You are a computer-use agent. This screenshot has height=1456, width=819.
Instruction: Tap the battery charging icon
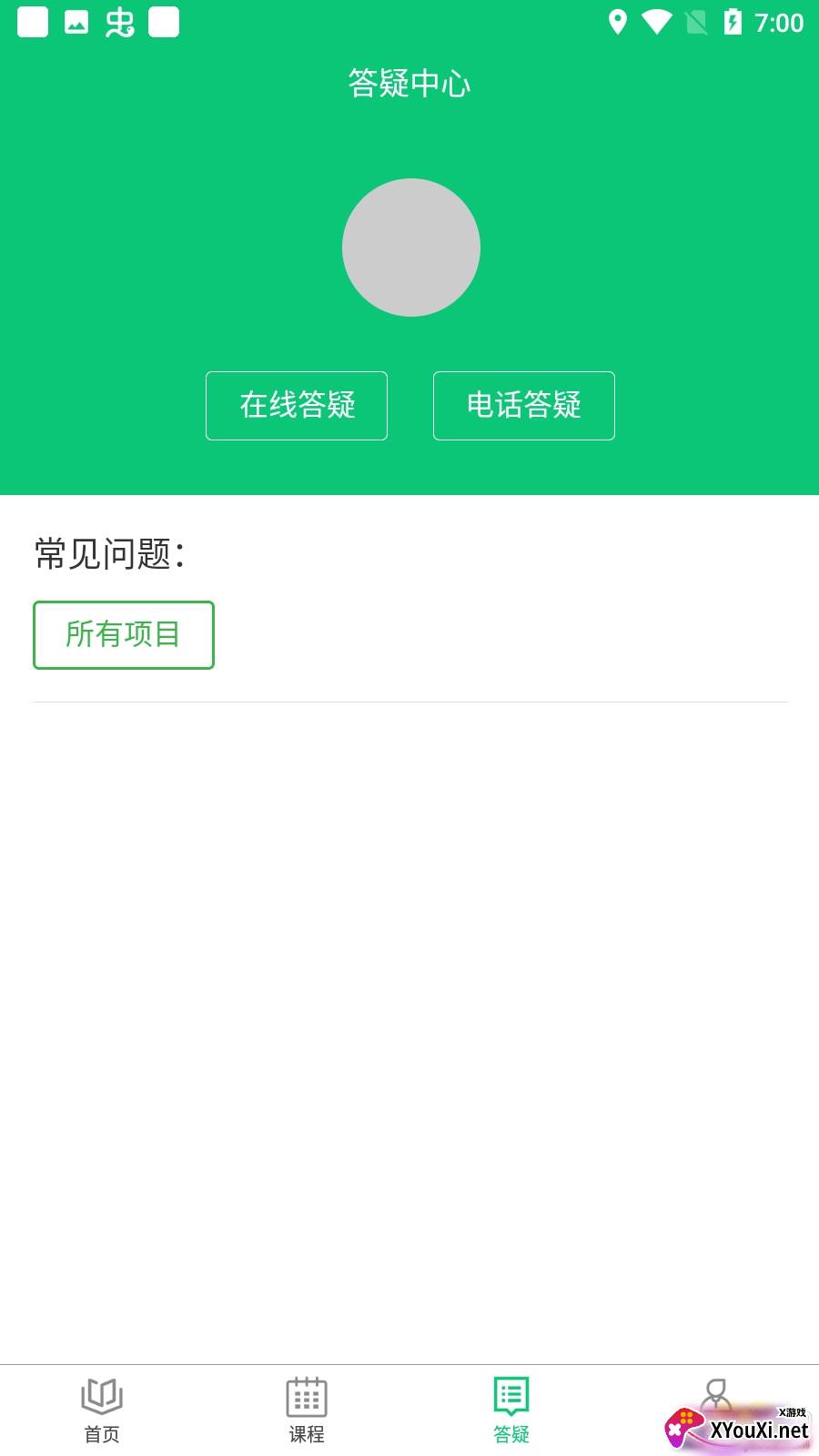click(x=733, y=23)
